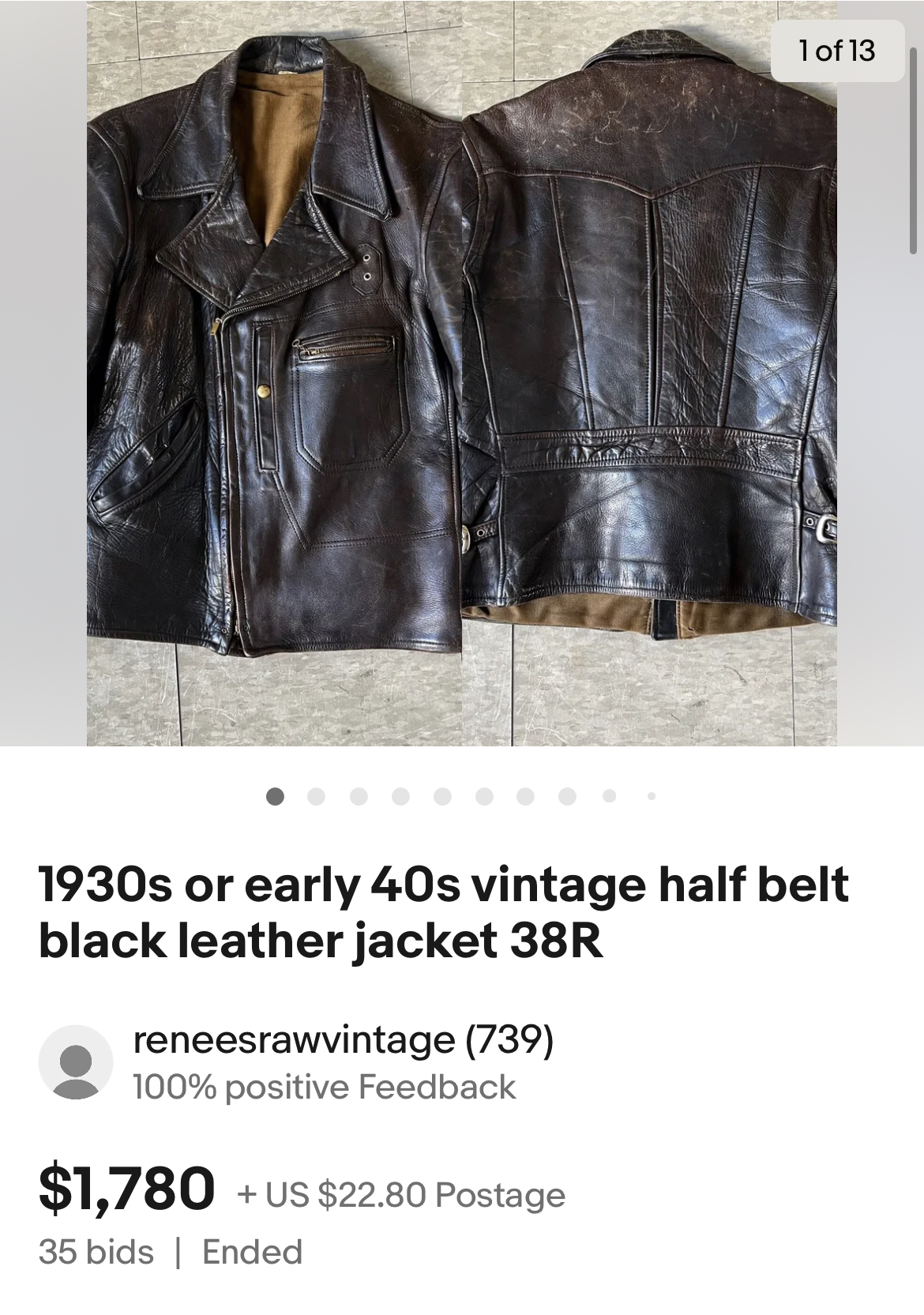Open seller reneesrawvintage's profile
Screen dimensions: 924x1315
343,1039
